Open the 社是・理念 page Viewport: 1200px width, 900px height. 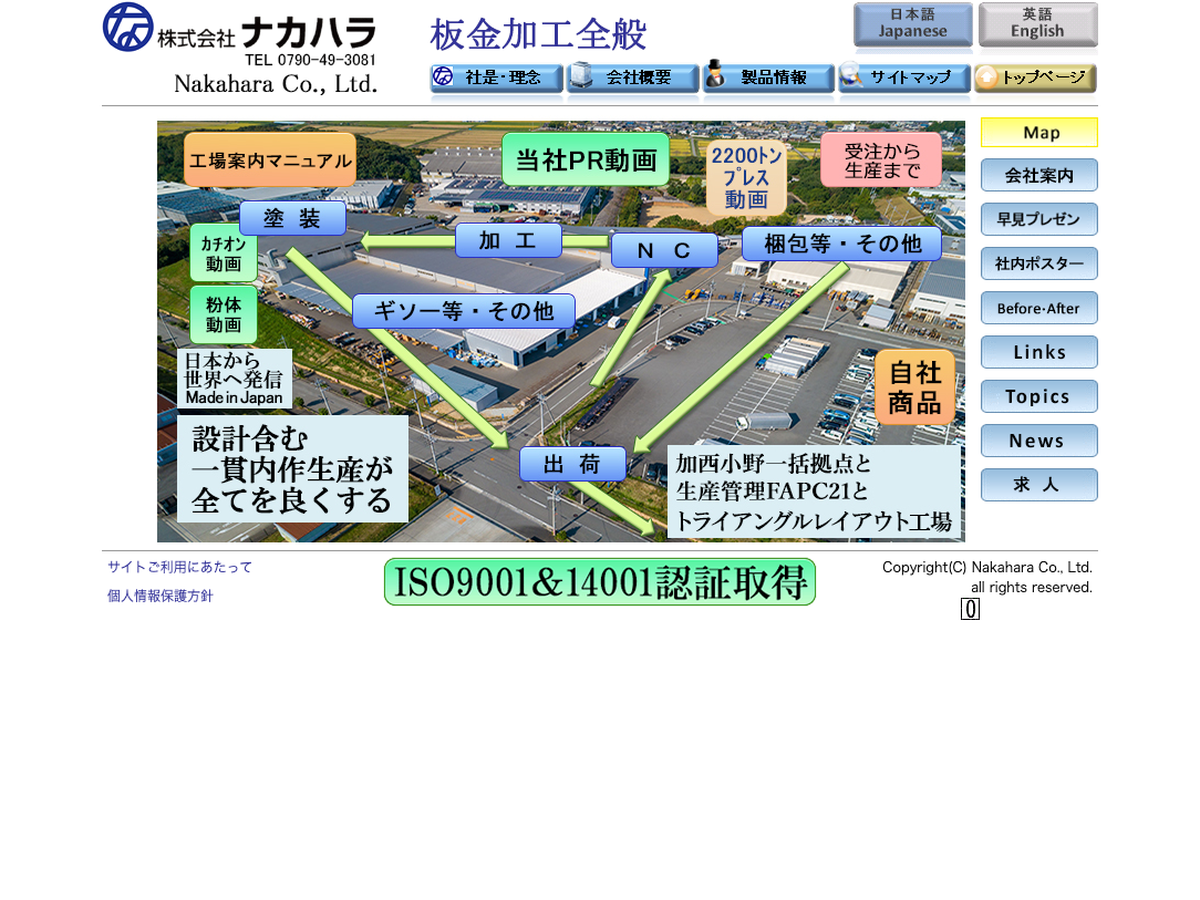(x=497, y=78)
